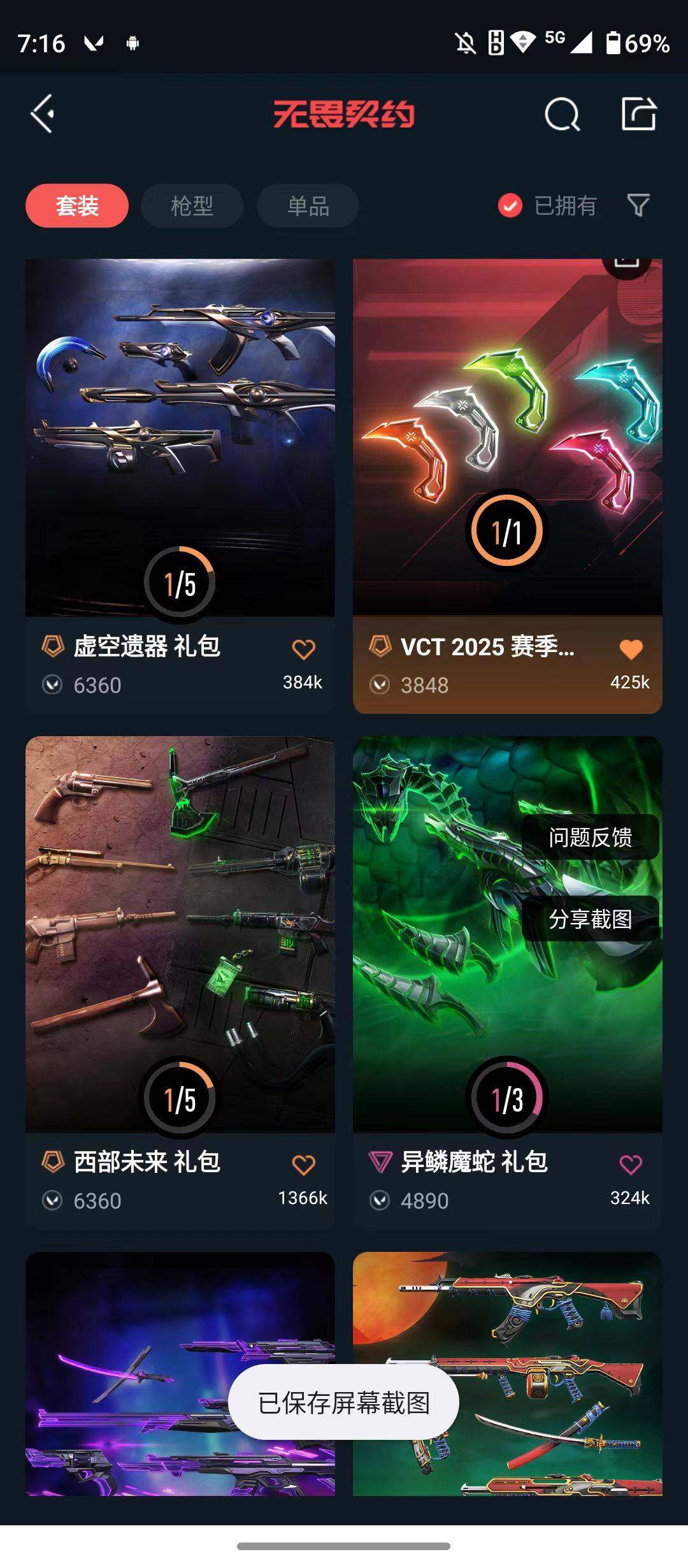
Task: Go back using the top-left arrow
Action: point(43,114)
